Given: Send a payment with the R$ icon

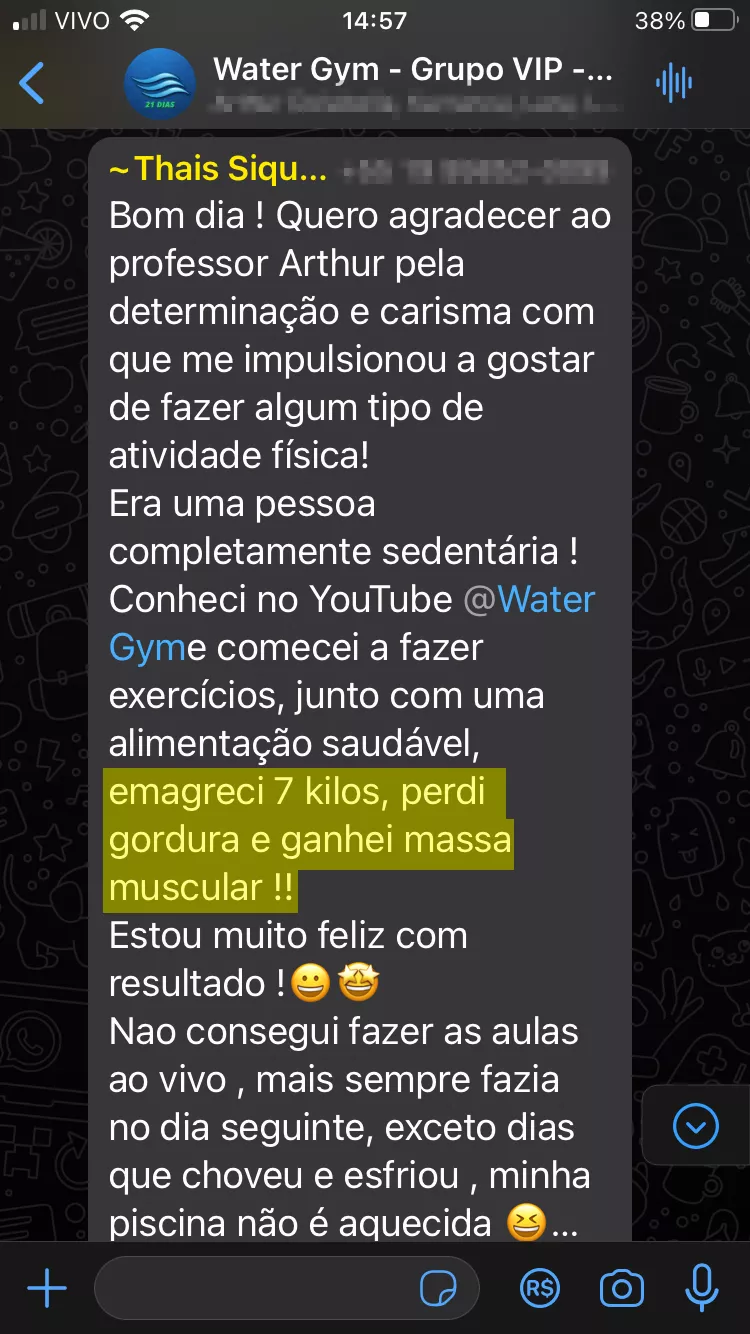Looking at the screenshot, I should point(540,1289).
